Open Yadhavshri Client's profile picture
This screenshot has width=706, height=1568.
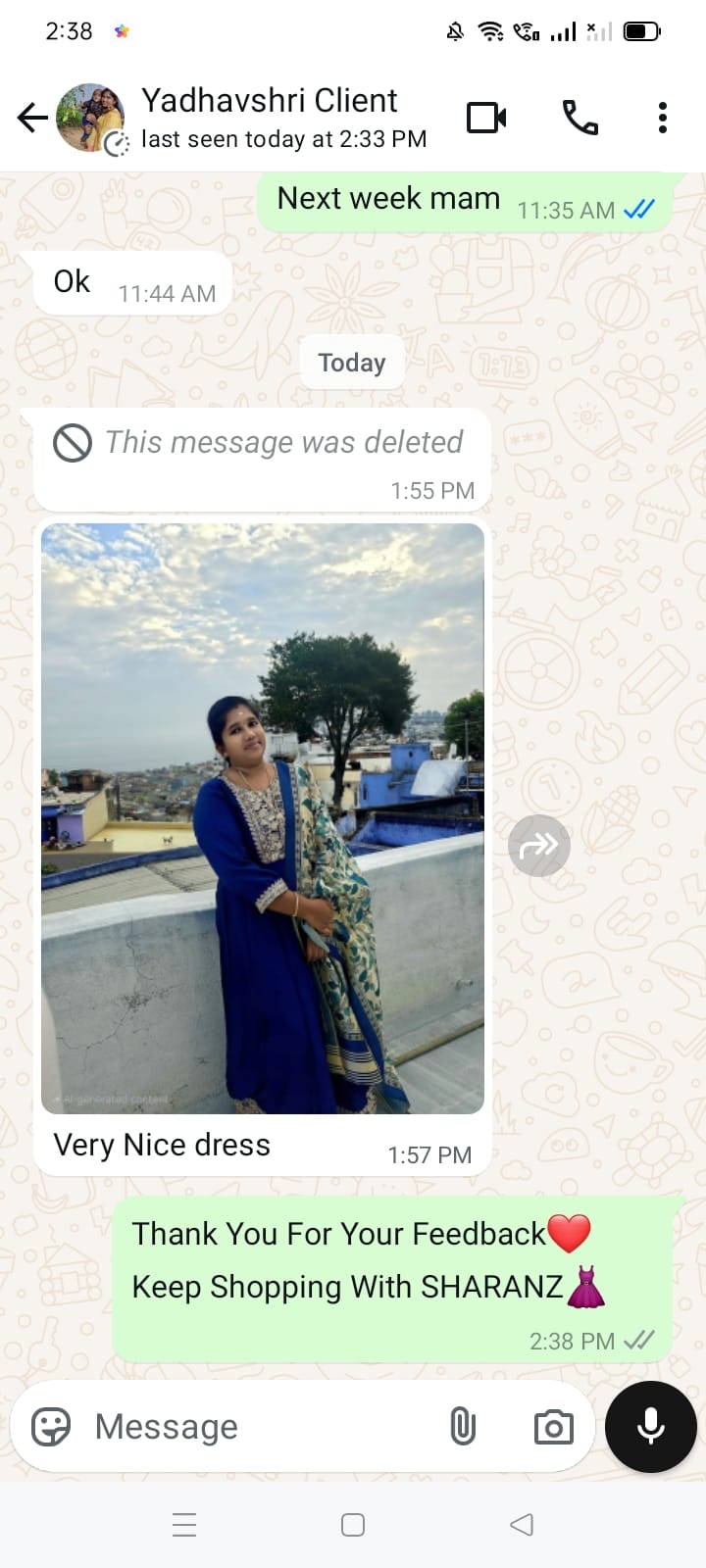pos(90,119)
